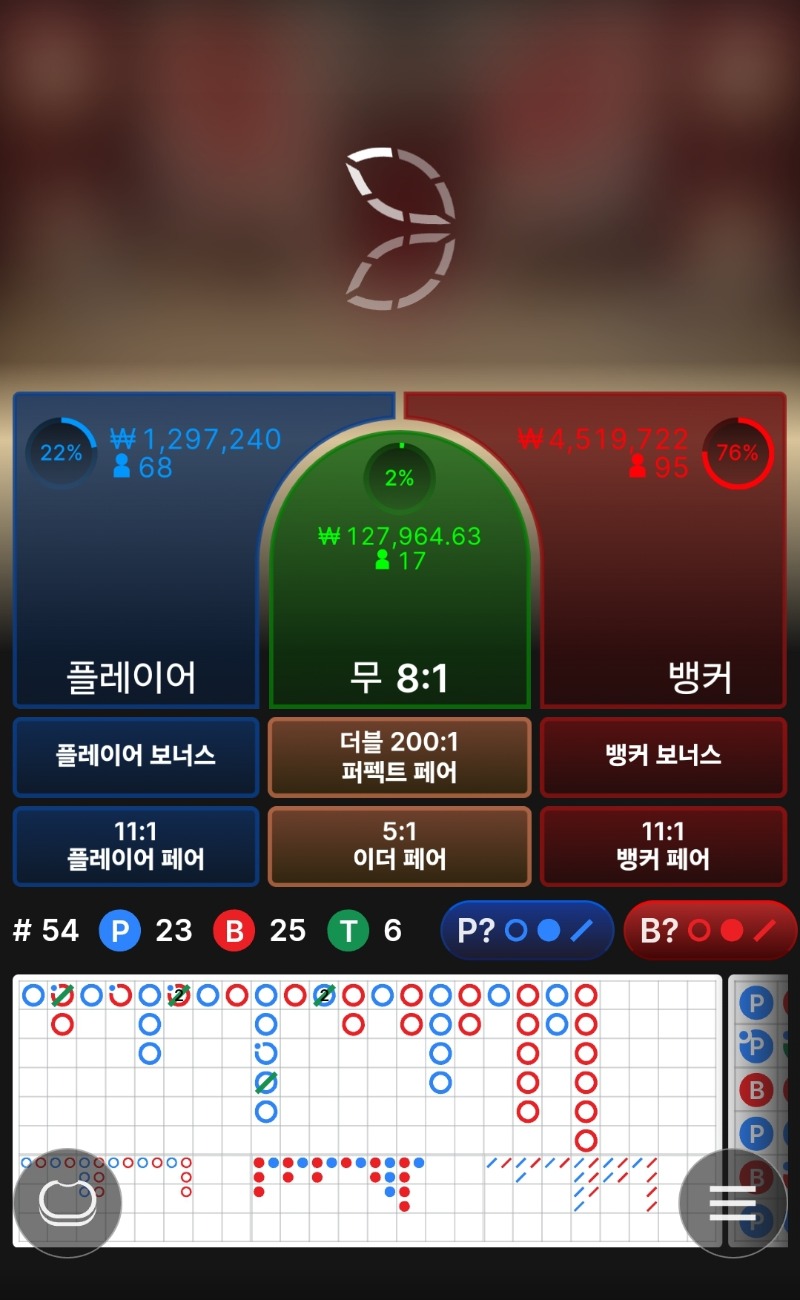
Task: Select the 플레이어 보너스 side bet
Action: (x=136, y=757)
